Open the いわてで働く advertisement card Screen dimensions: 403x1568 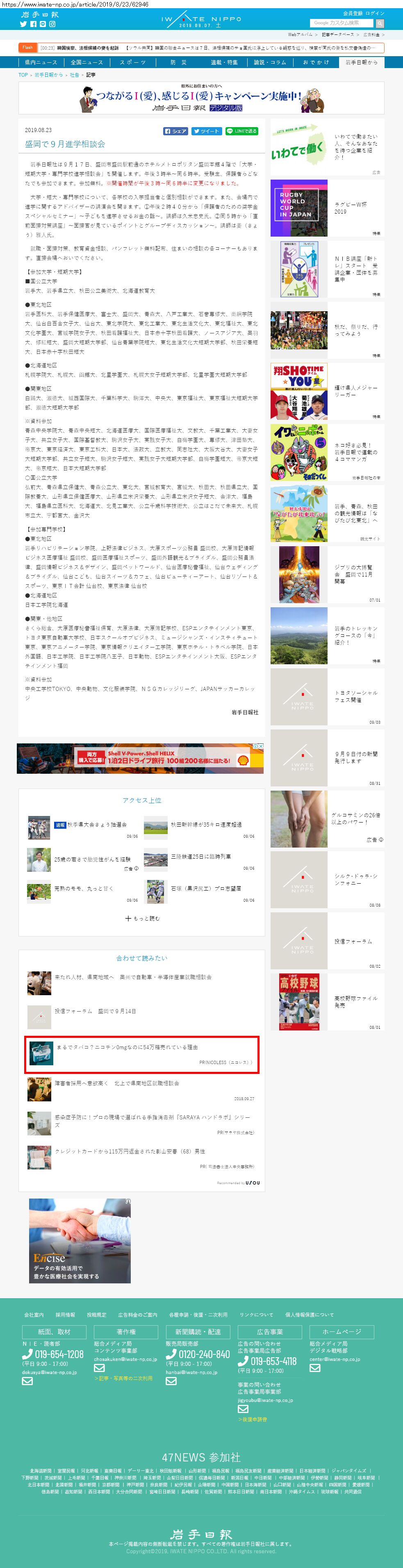point(327,148)
